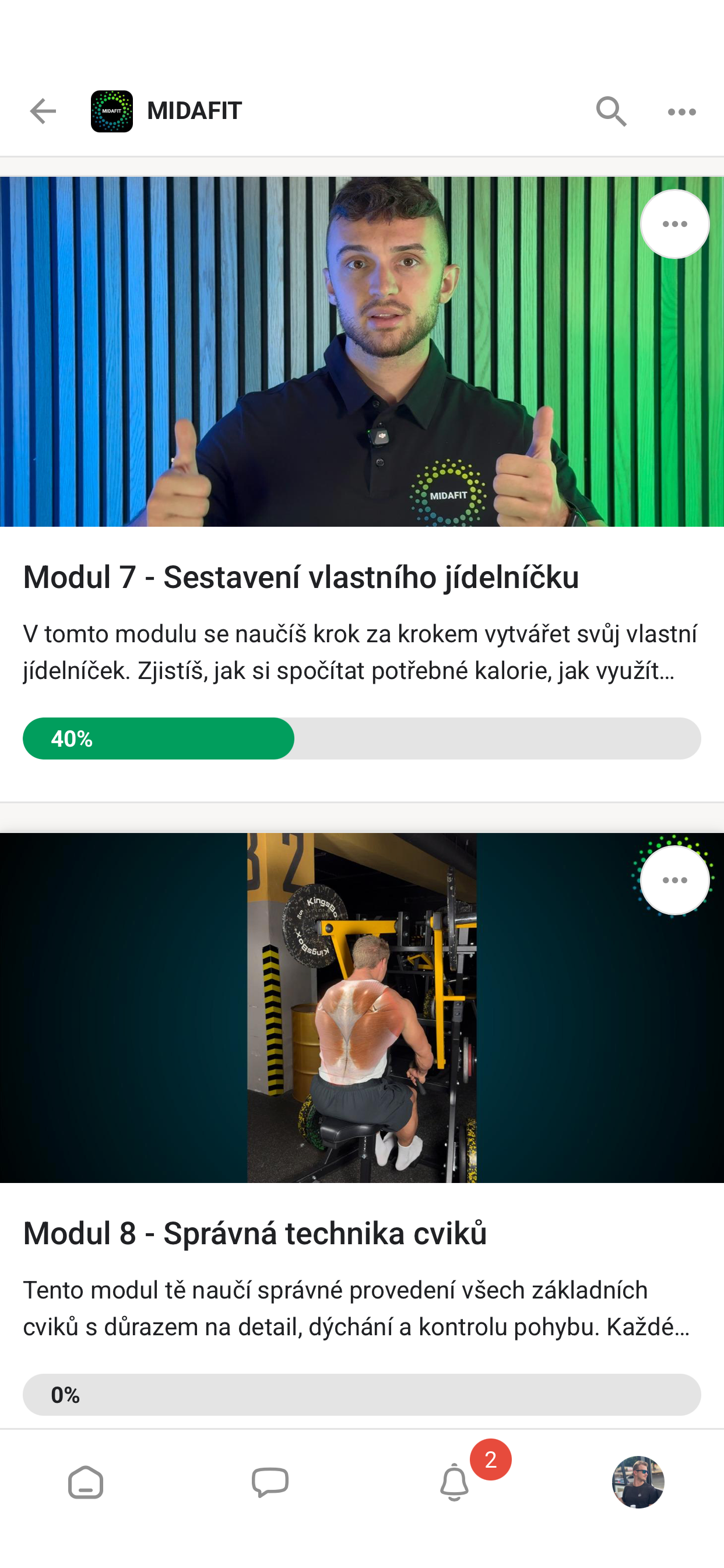The image size is (724, 1568).
Task: Tap the 40% progress bar
Action: tap(362, 738)
